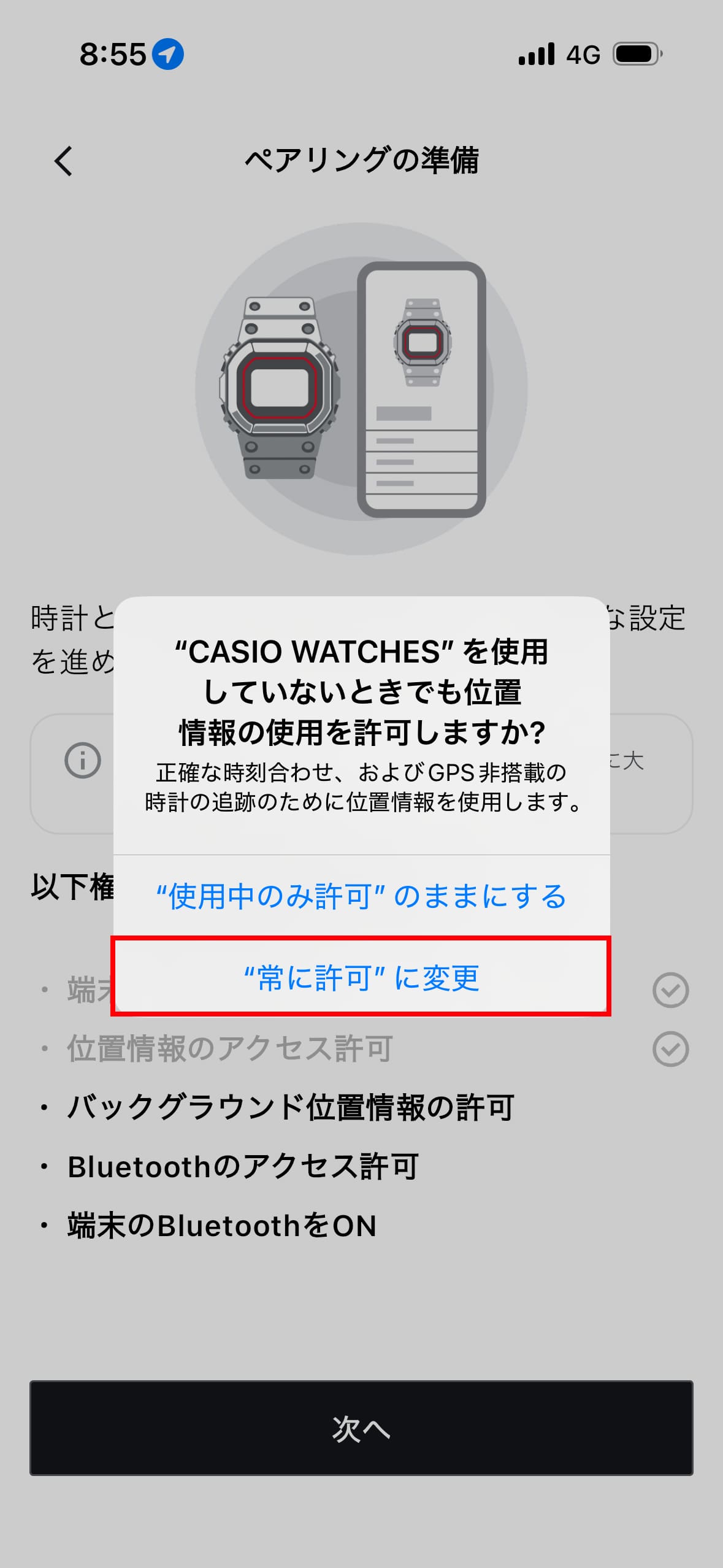This screenshot has height=1568, width=723.
Task: Keep the "使用中のみ許可" location setting
Action: 361,896
